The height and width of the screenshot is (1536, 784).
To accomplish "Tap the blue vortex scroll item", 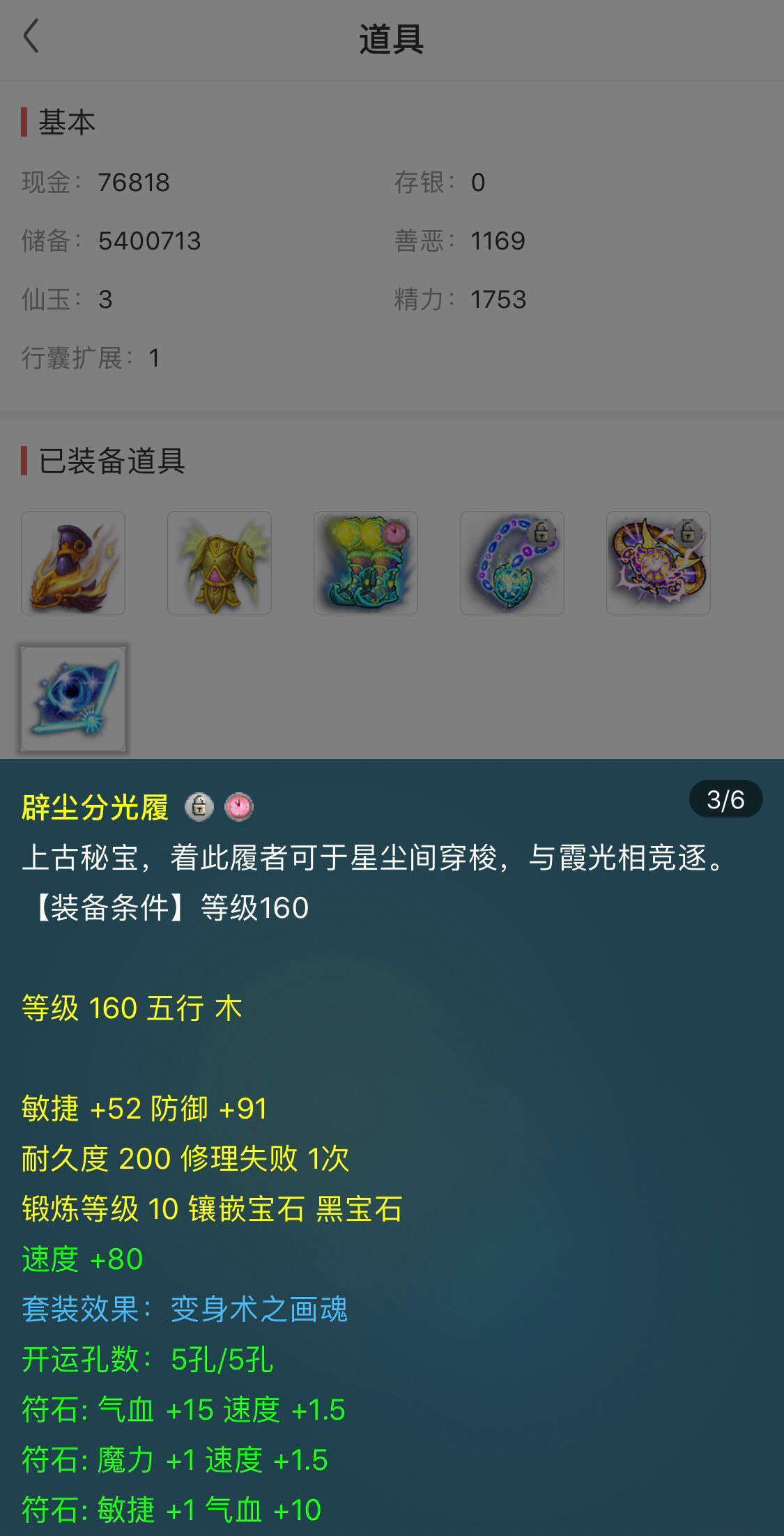I will tap(73, 699).
